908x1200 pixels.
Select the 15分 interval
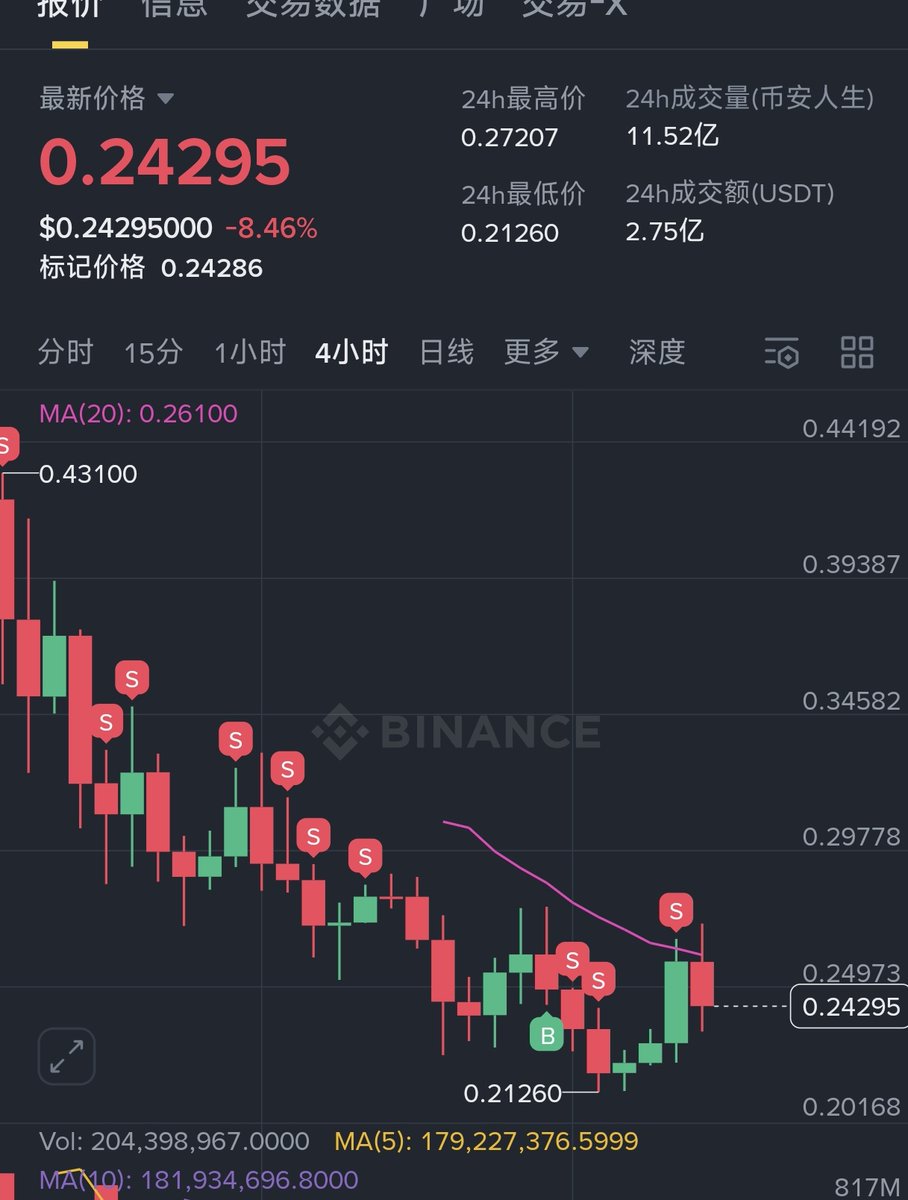coord(153,352)
